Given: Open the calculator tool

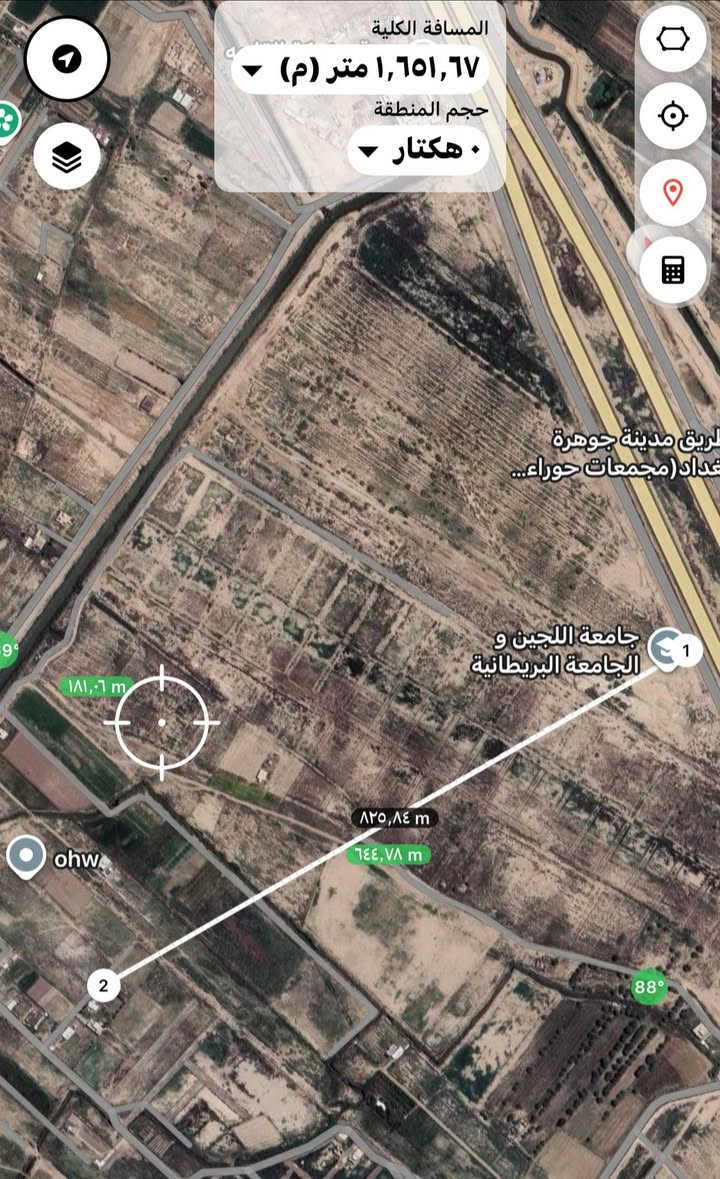Looking at the screenshot, I should (673, 269).
